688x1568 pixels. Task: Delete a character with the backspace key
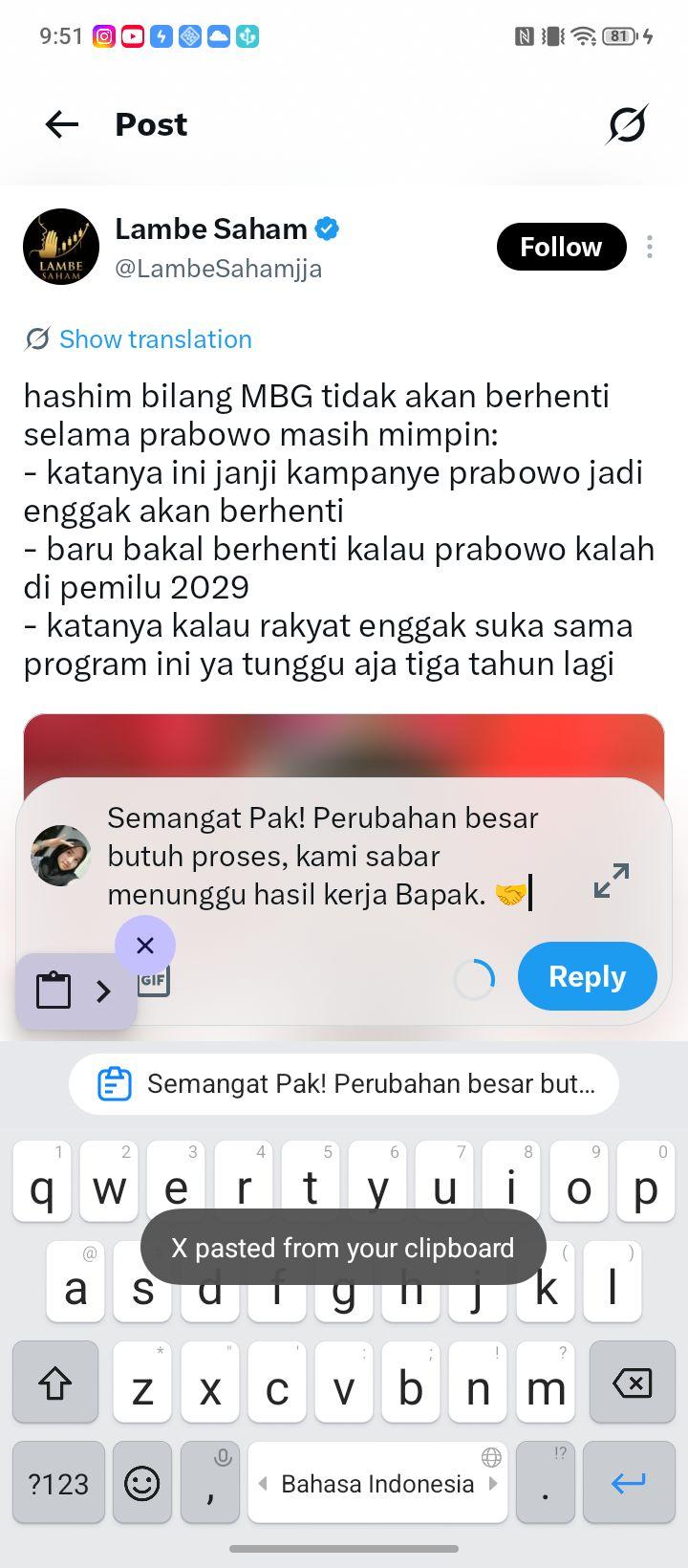pyautogui.click(x=631, y=1383)
